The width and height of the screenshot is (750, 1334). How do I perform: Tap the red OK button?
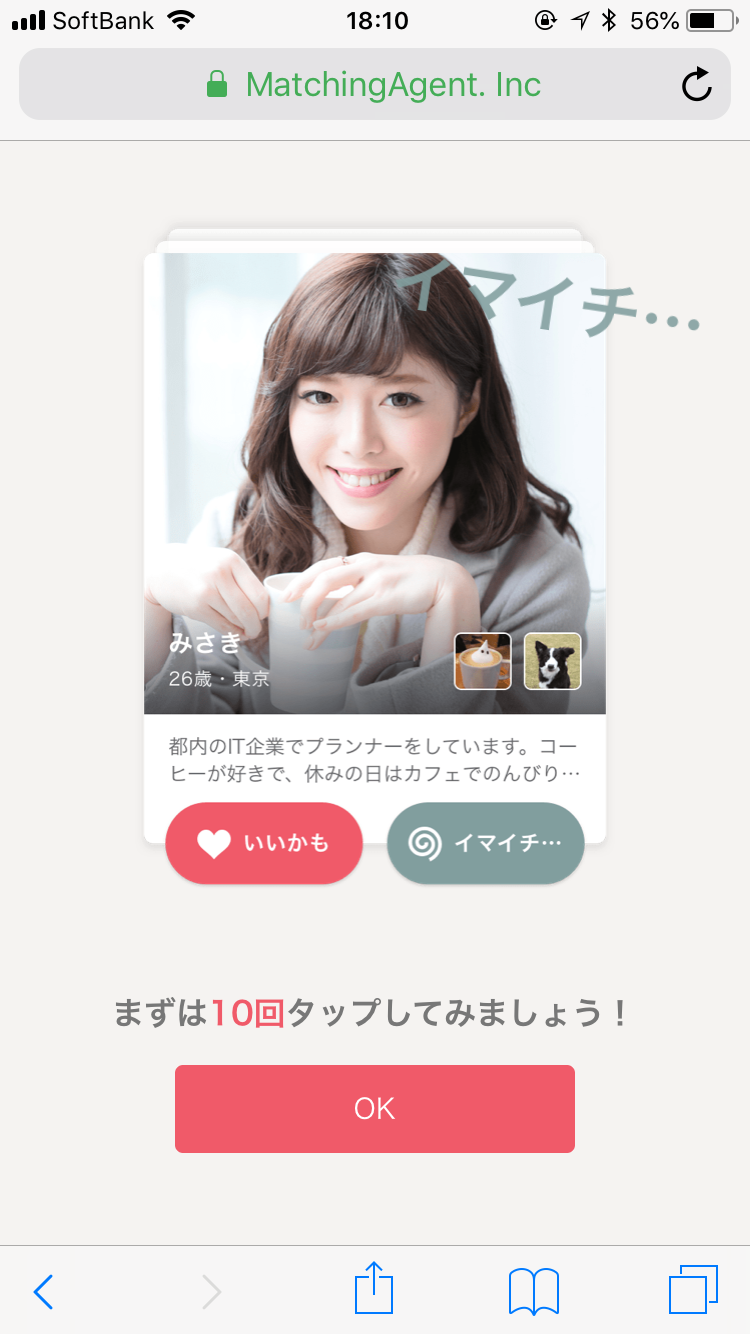coord(374,1108)
